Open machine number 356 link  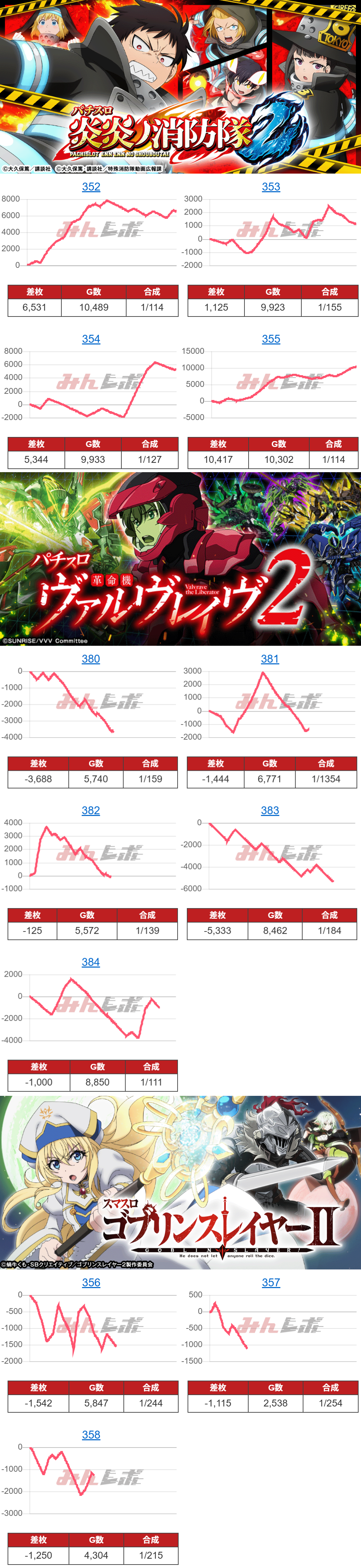click(91, 1282)
